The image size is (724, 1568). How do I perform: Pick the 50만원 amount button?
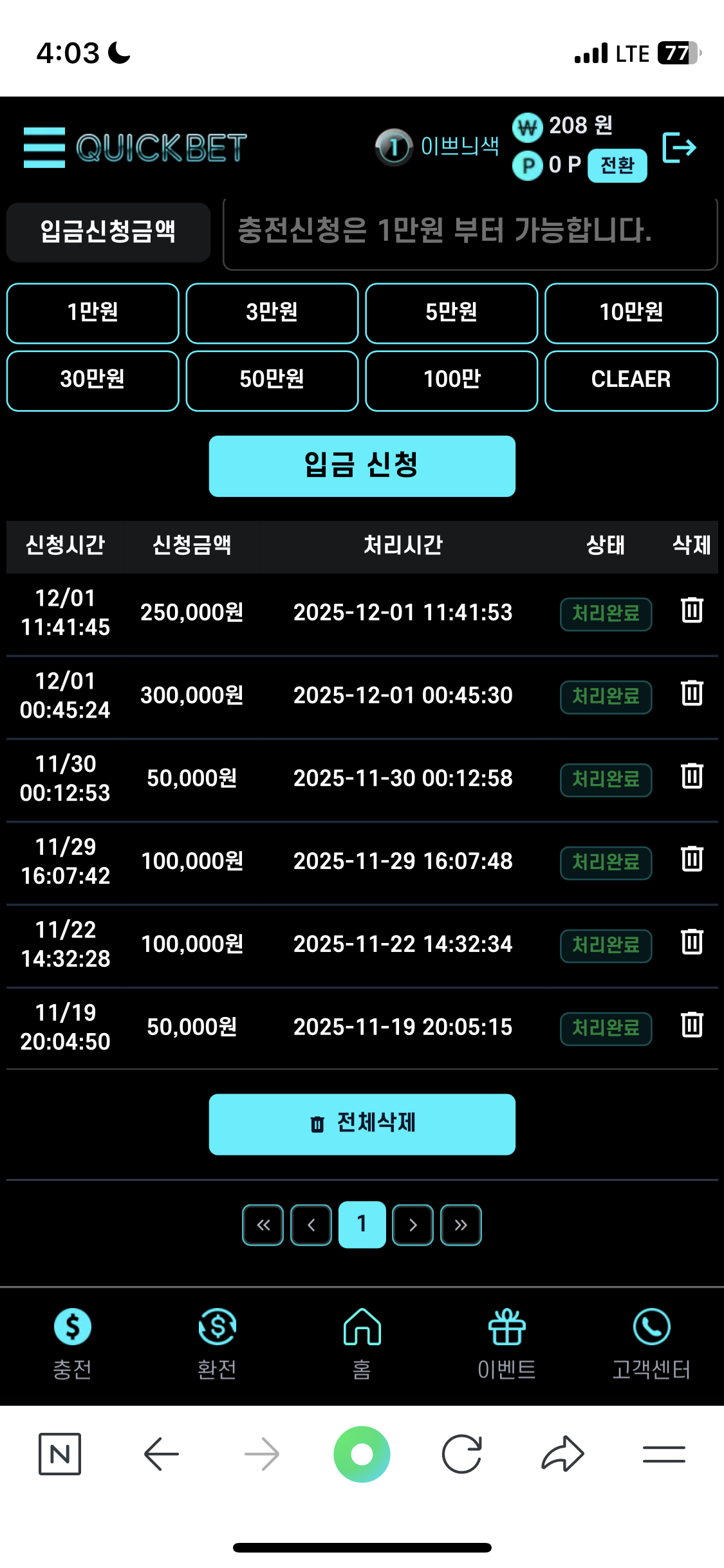272,380
